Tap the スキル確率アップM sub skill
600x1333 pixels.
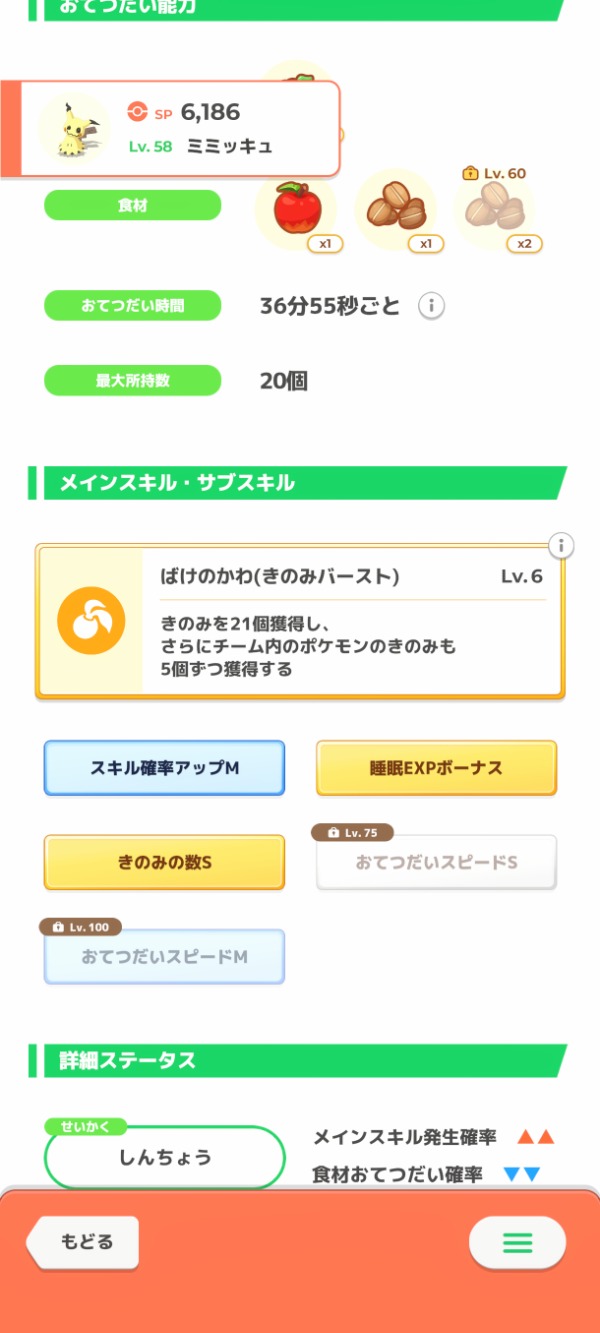(x=164, y=768)
